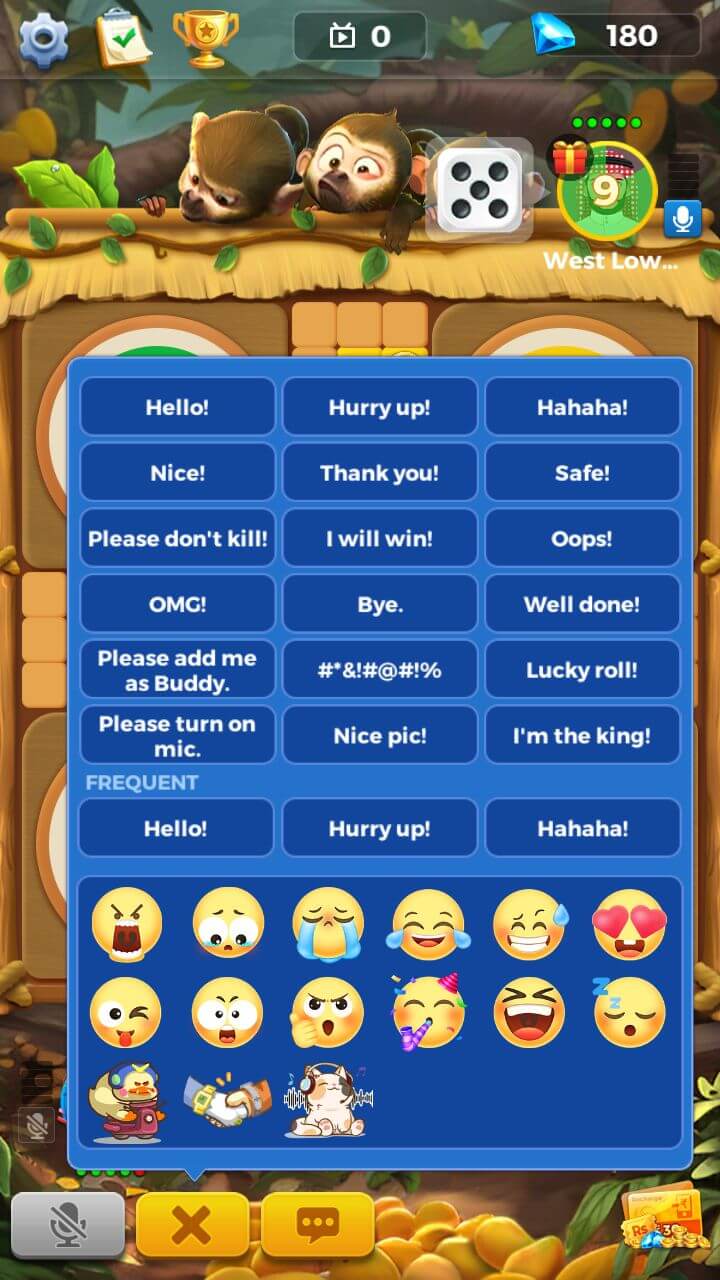Ask 'Please turn on mic.'

tap(177, 735)
